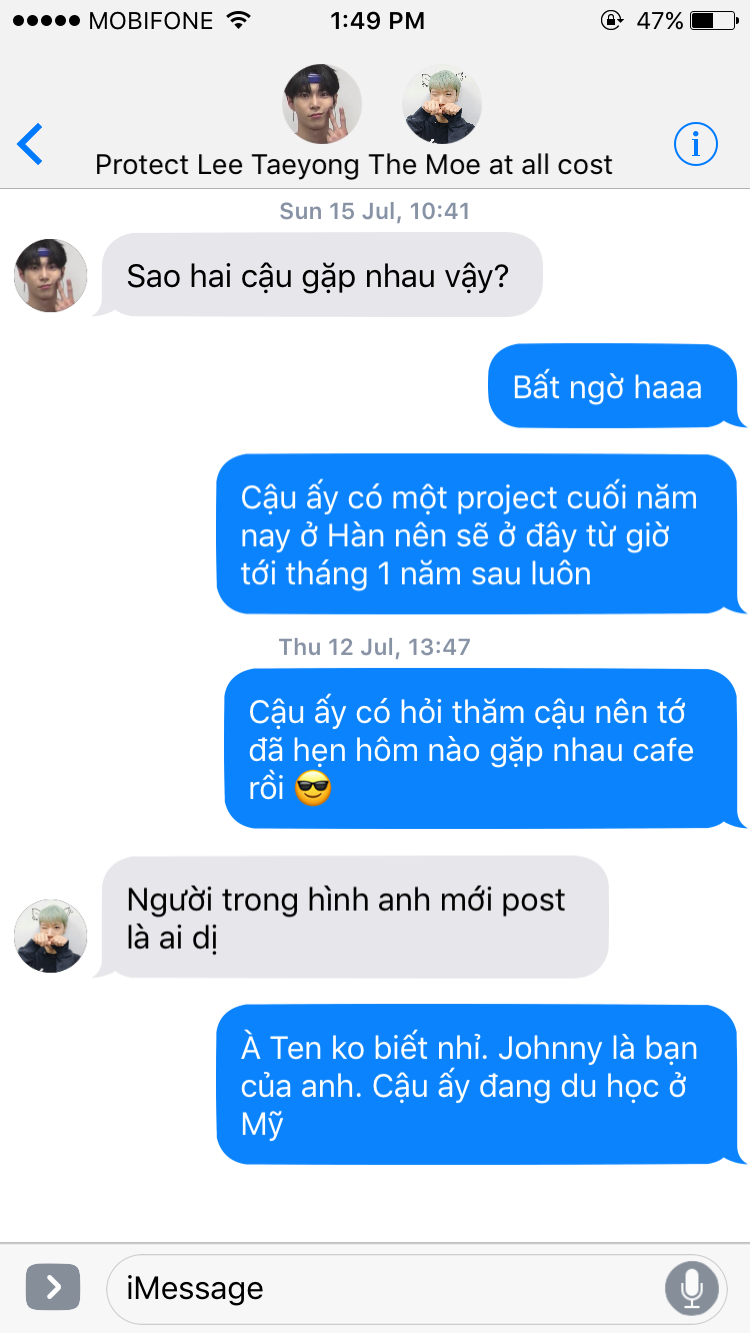The image size is (750, 1334).
Task: Go back to the messages list
Action: click(31, 145)
